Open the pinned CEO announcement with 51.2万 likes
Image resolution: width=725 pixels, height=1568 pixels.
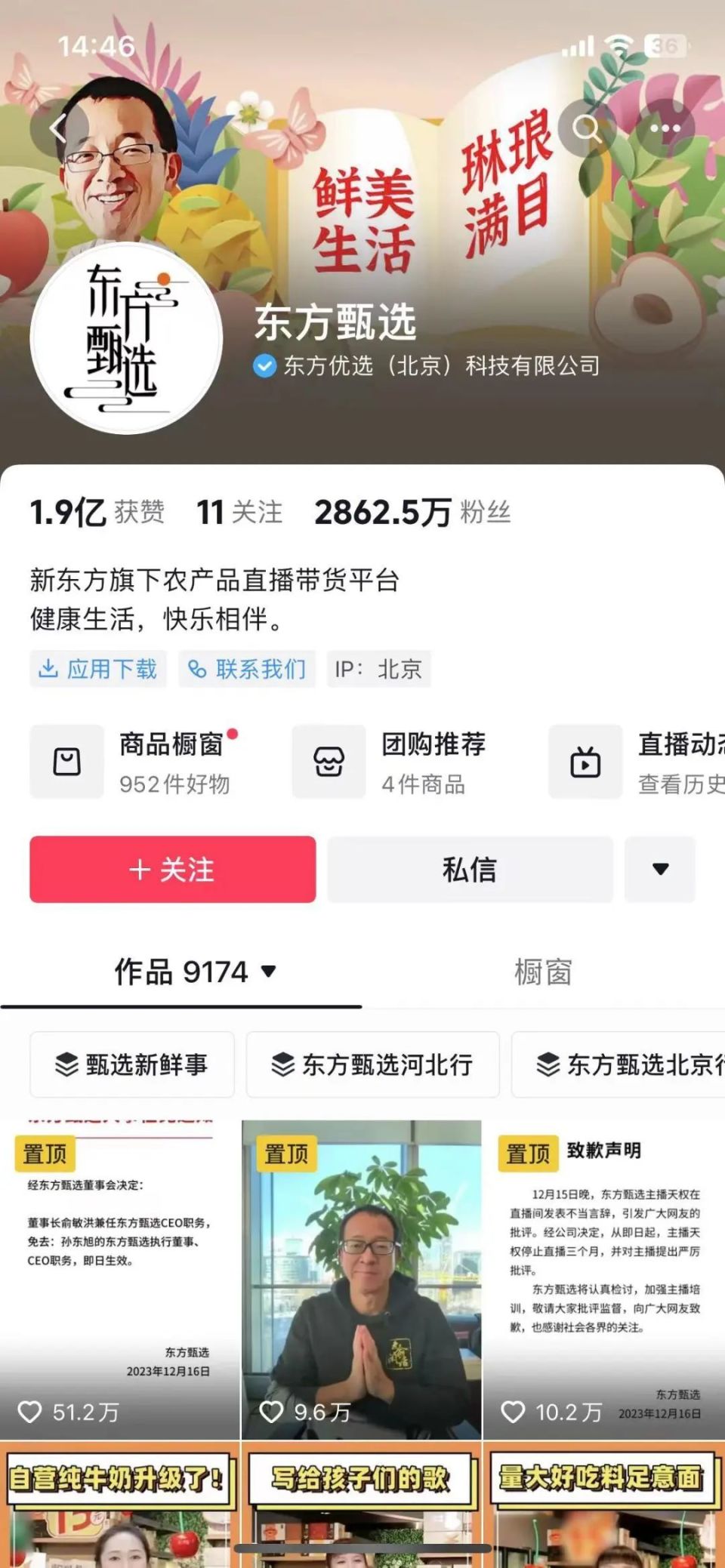click(x=119, y=1280)
